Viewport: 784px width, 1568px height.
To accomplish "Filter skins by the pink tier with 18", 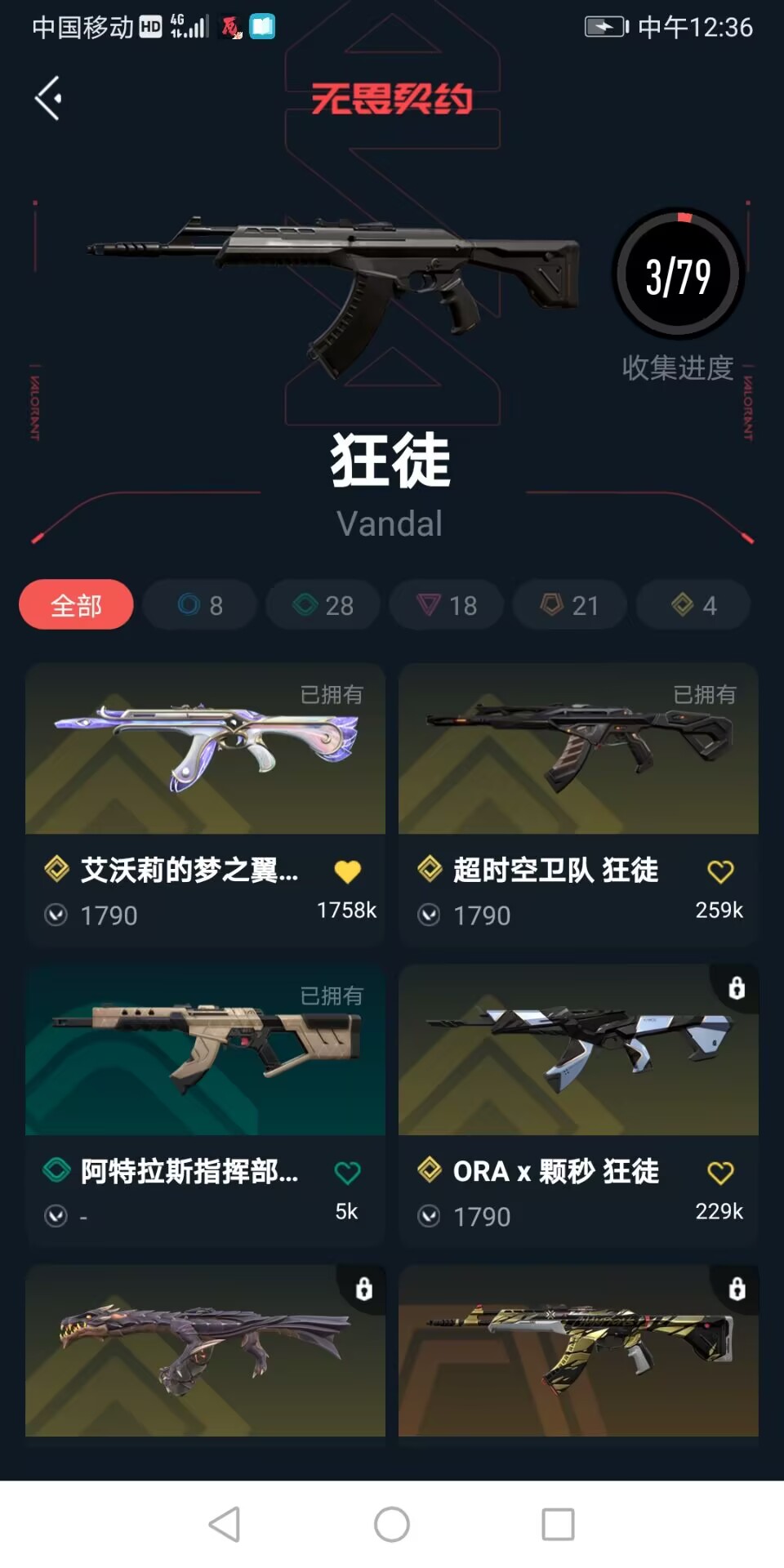I will [447, 605].
